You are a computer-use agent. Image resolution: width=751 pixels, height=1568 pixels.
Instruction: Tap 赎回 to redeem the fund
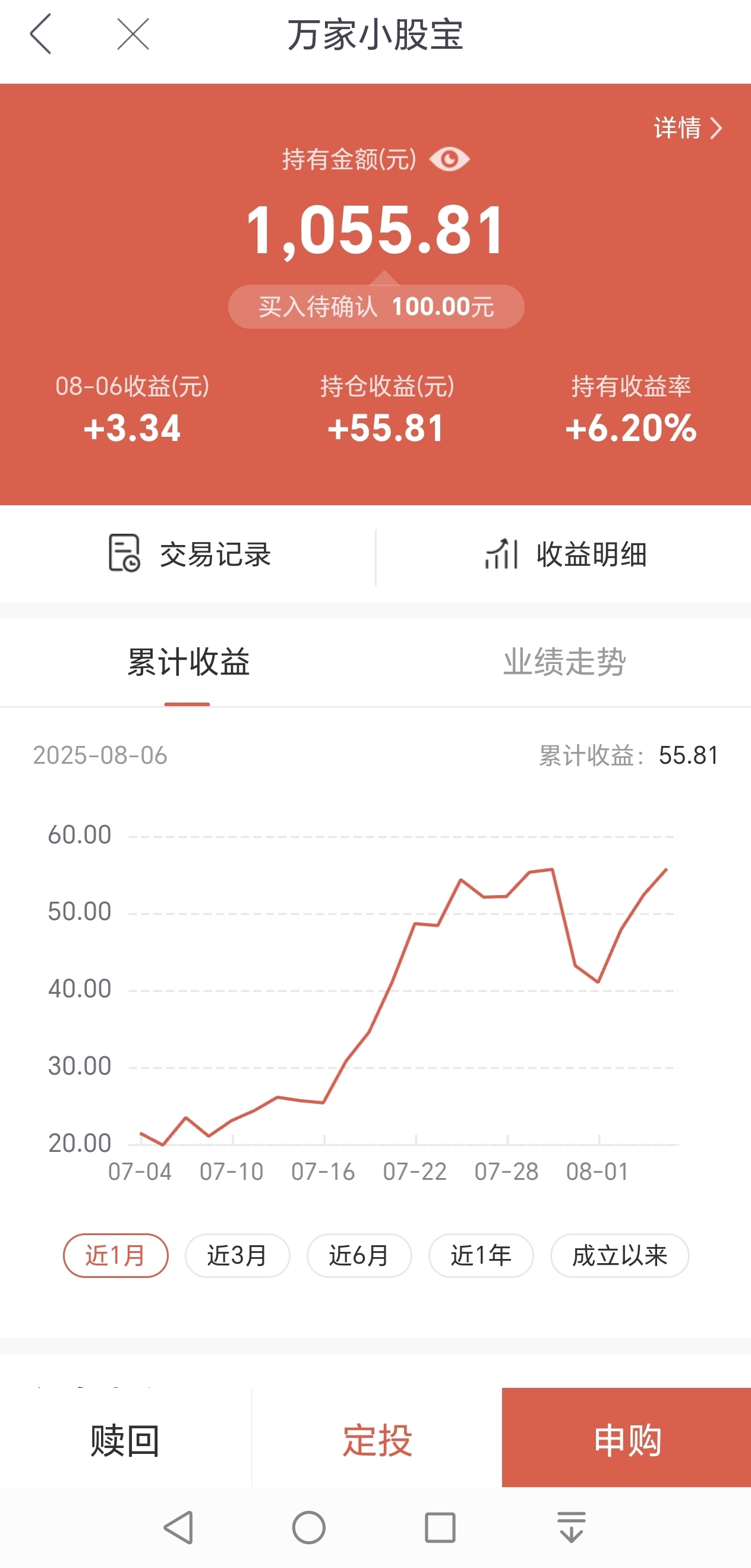tap(125, 1441)
